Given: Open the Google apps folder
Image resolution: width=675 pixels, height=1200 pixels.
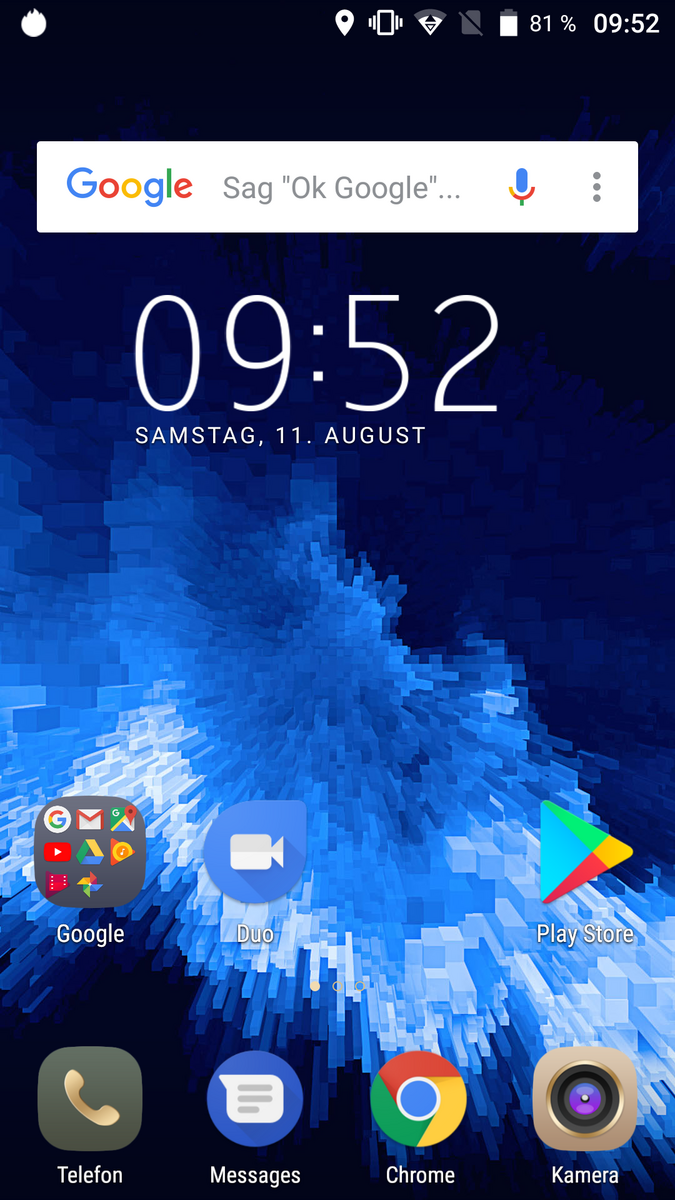Looking at the screenshot, I should tap(90, 852).
